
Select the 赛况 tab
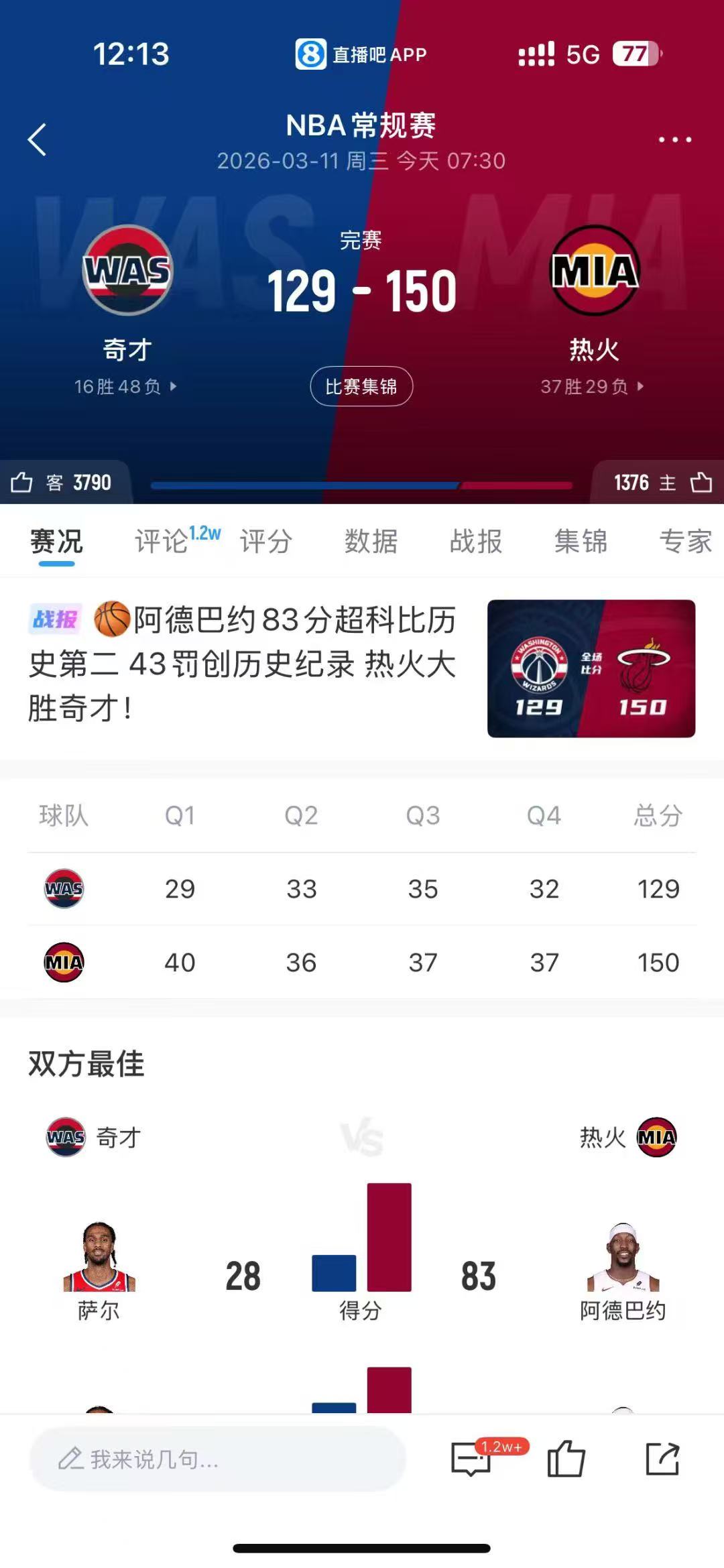pyautogui.click(x=57, y=541)
